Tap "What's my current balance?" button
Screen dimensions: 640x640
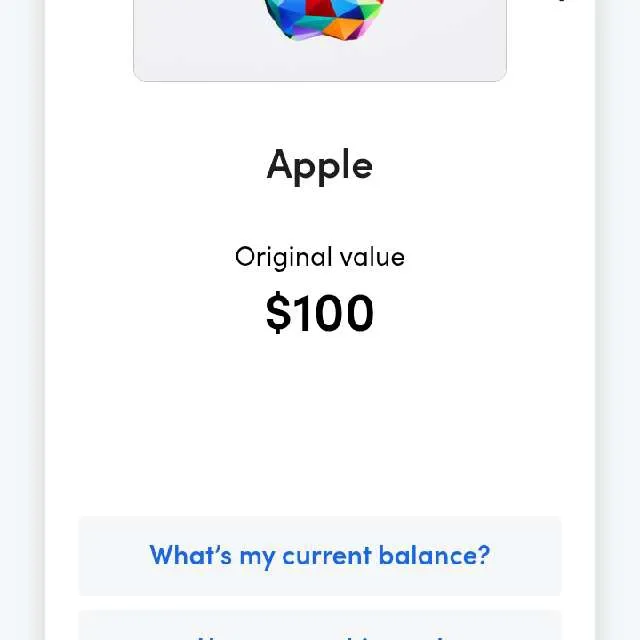(x=320, y=555)
